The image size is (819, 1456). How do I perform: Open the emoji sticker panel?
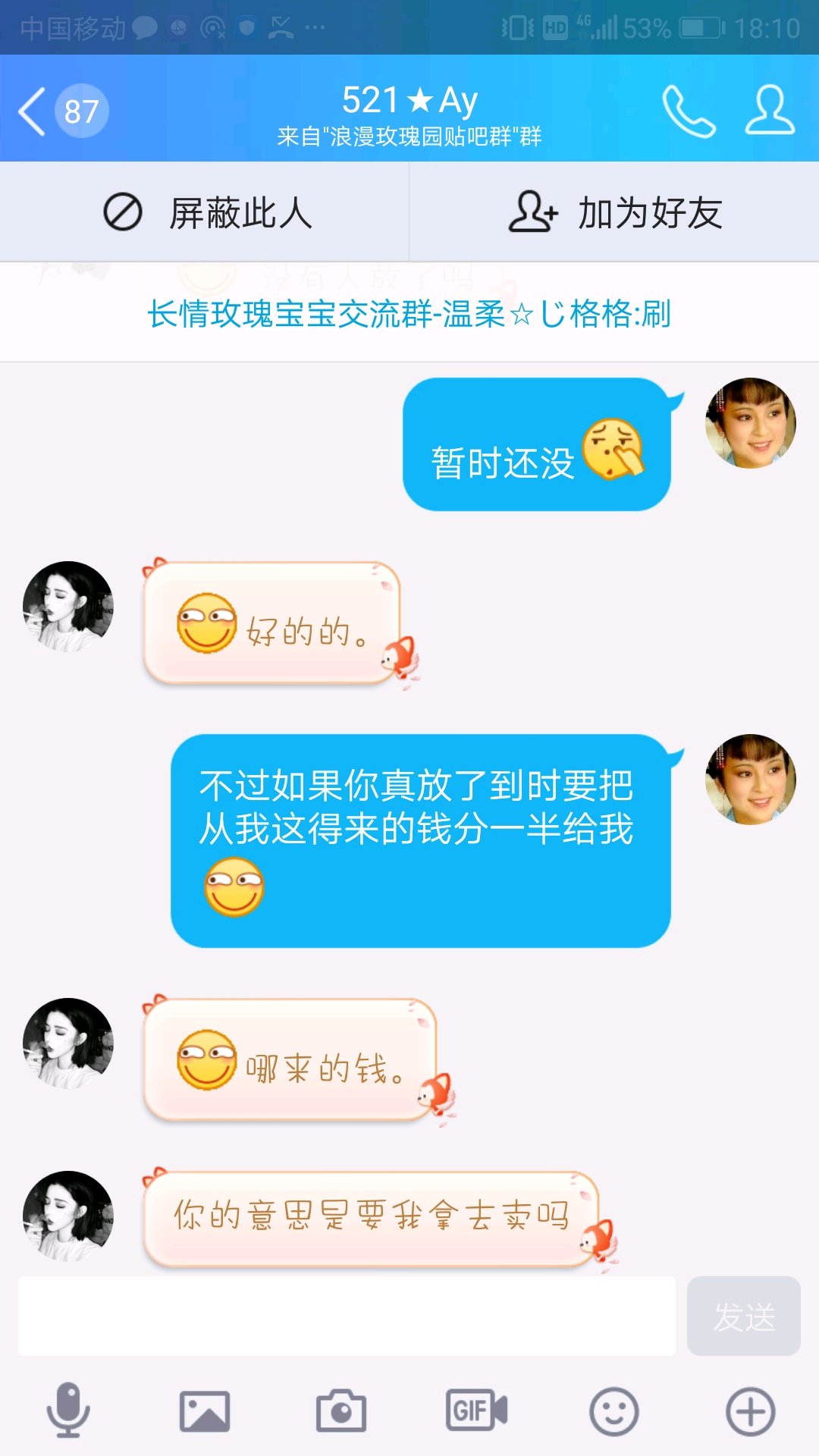coord(613,1410)
